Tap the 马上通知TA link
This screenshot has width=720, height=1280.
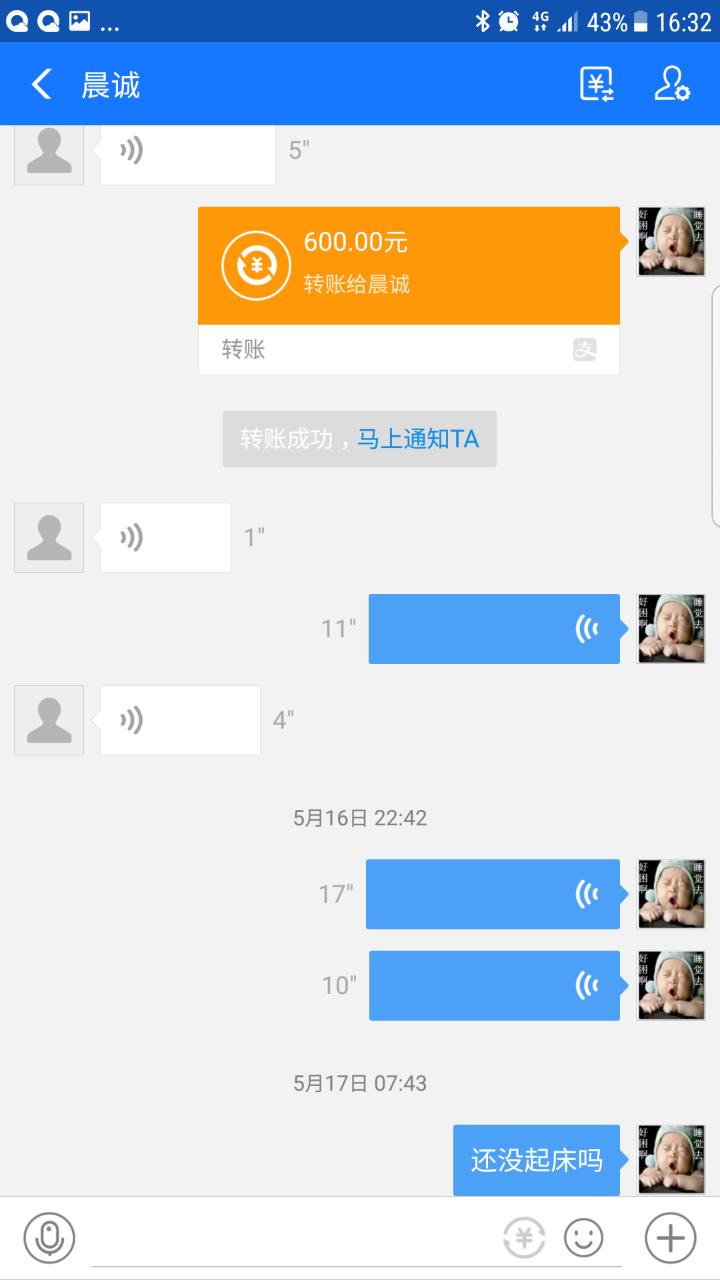point(418,439)
